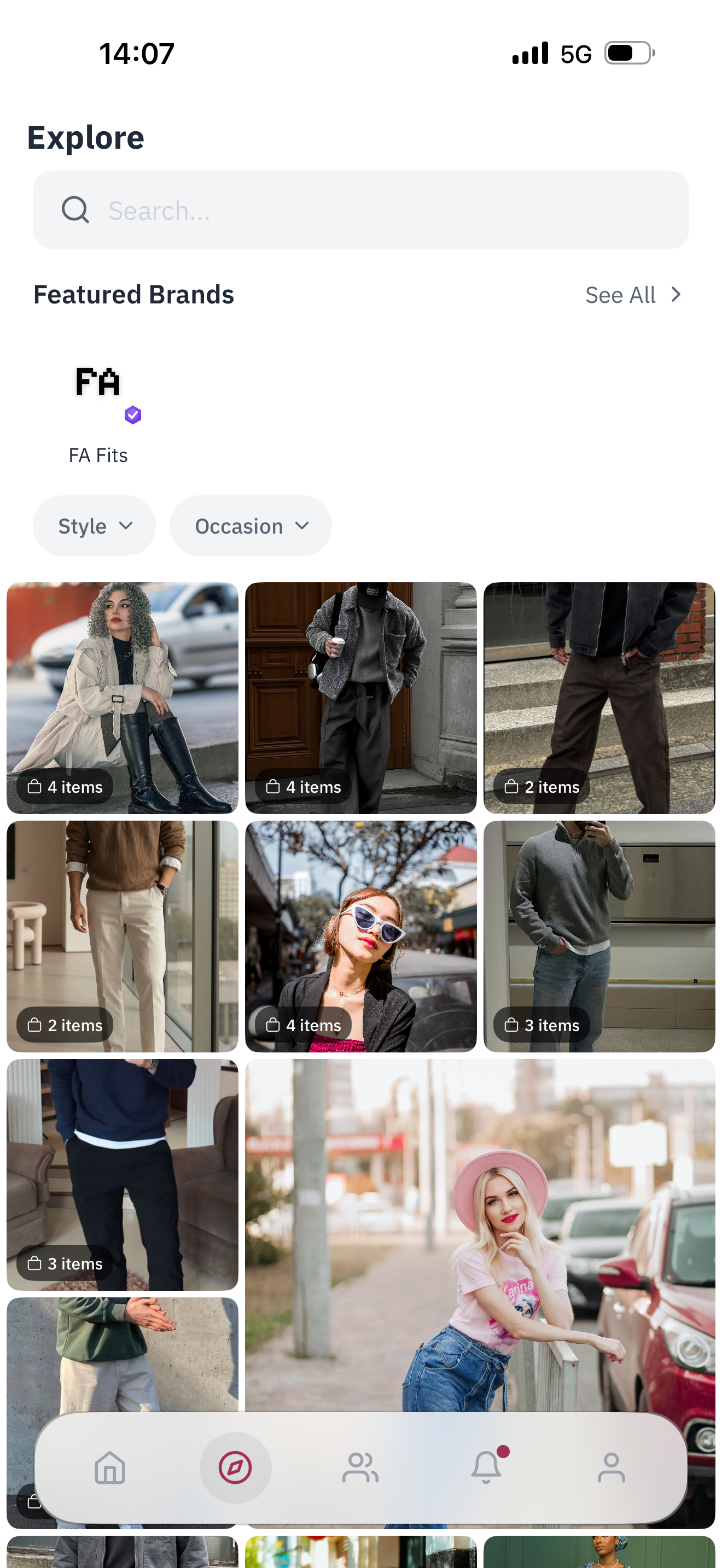The height and width of the screenshot is (1568, 722).
Task: Switch to the community people tab
Action: pos(360,1467)
